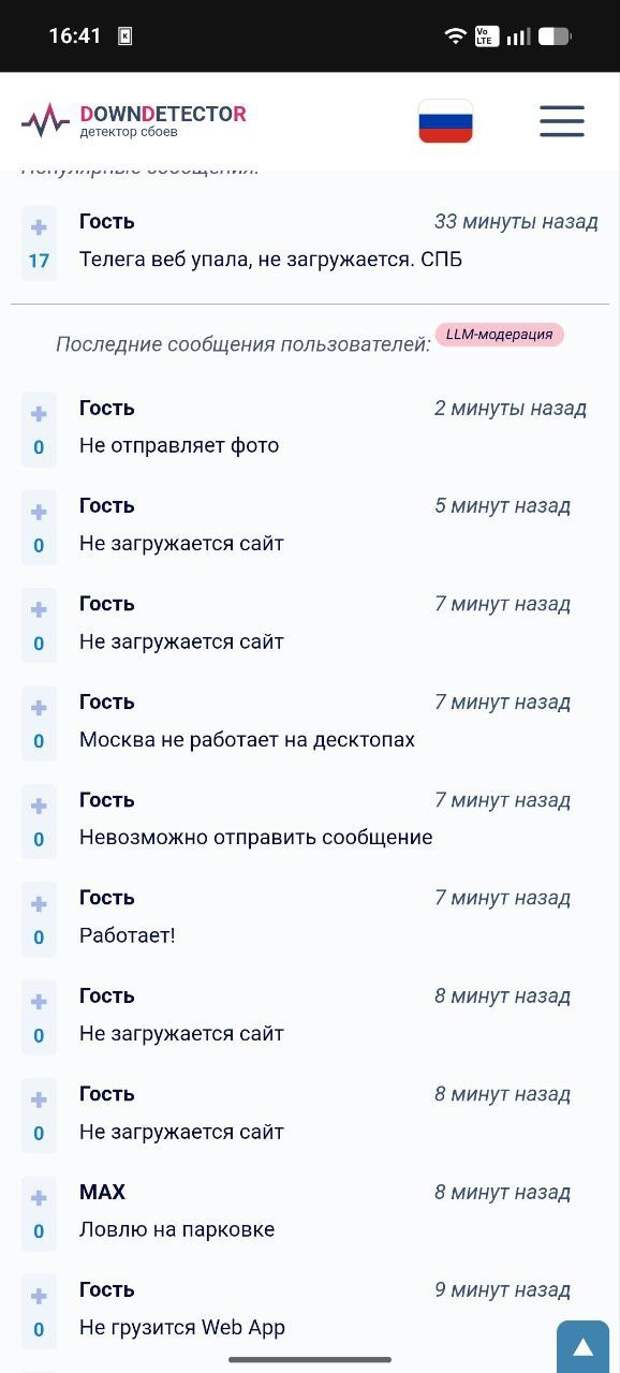Upvote "Не загружается сайт" posted 5 minutes ago
The width and height of the screenshot is (620, 1373).
(x=39, y=511)
